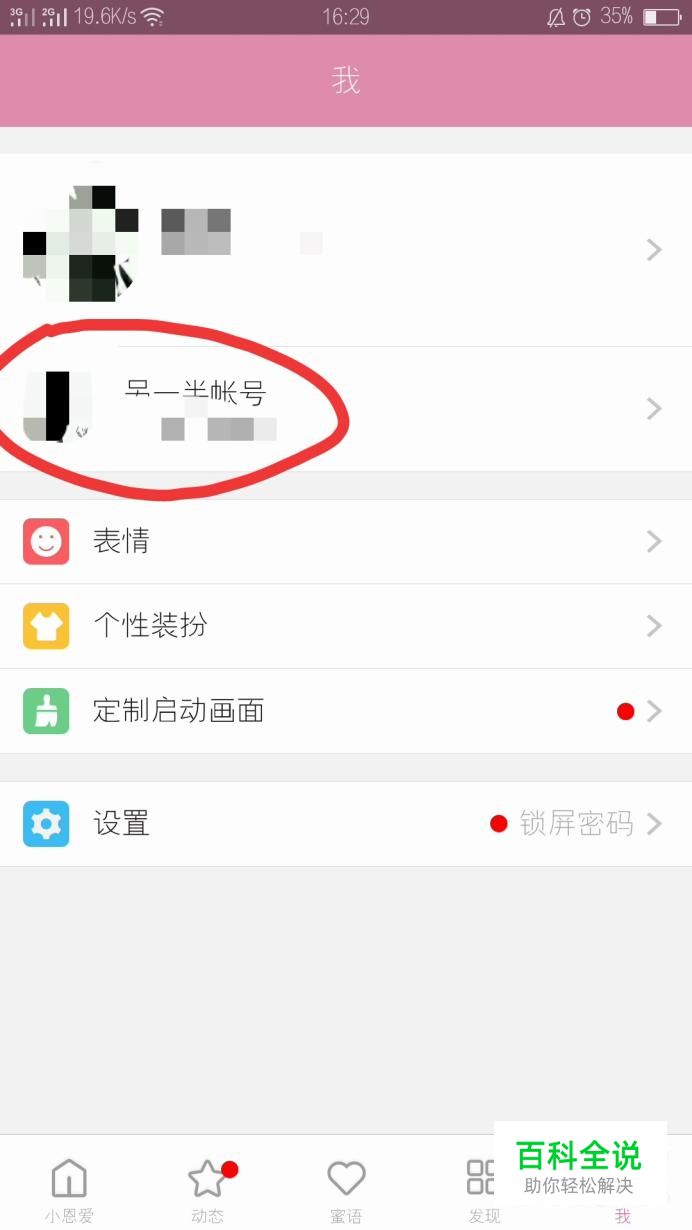Screen dimensions: 692x1230
Task: Open the 表情 row
Action: click(x=345, y=541)
